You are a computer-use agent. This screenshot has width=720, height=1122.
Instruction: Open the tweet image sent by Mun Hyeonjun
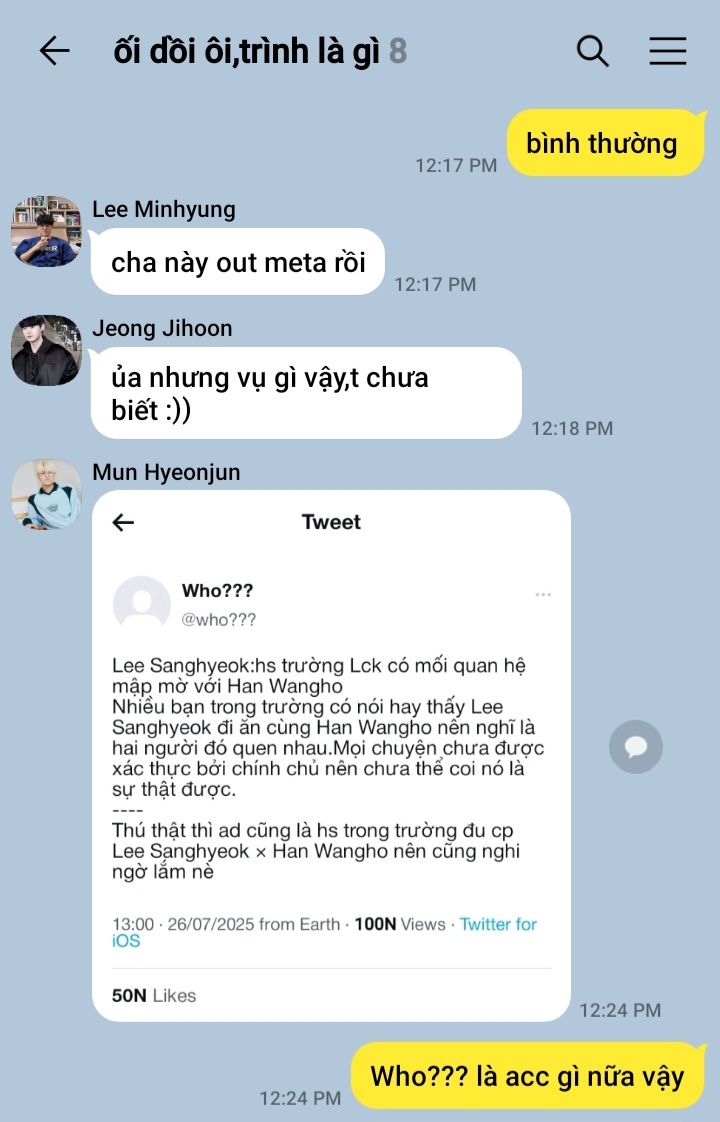[x=331, y=755]
